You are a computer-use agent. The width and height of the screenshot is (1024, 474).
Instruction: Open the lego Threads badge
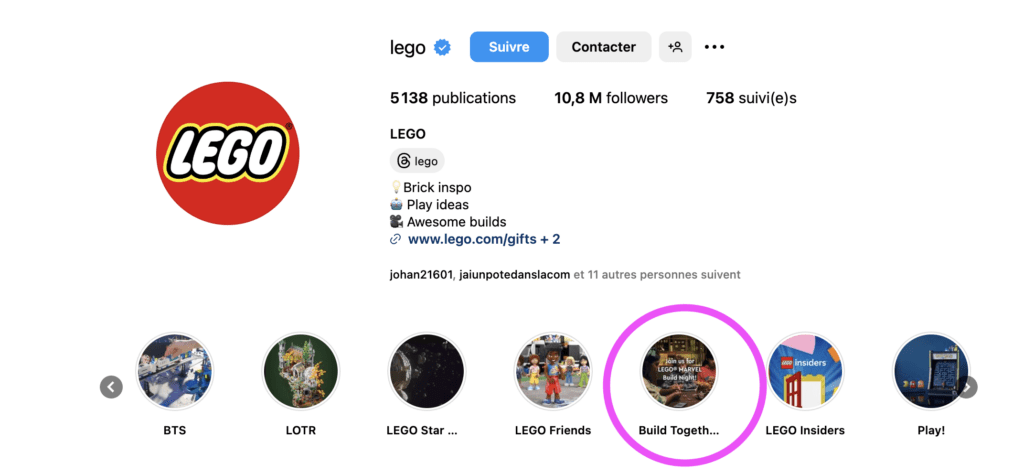[417, 160]
